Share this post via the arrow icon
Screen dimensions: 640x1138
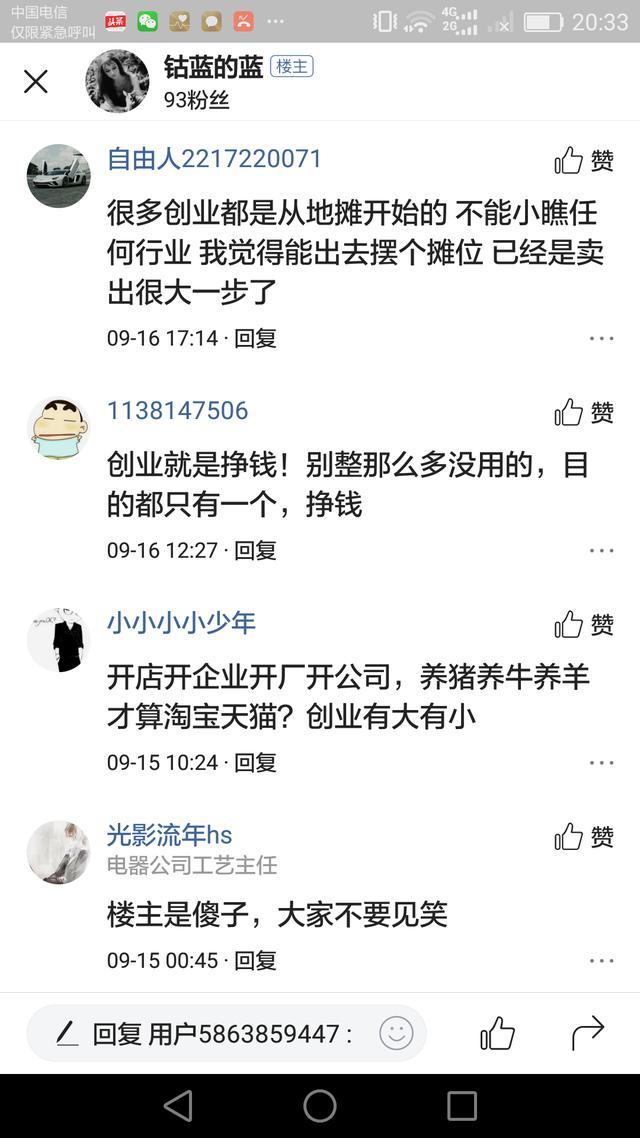(588, 1033)
